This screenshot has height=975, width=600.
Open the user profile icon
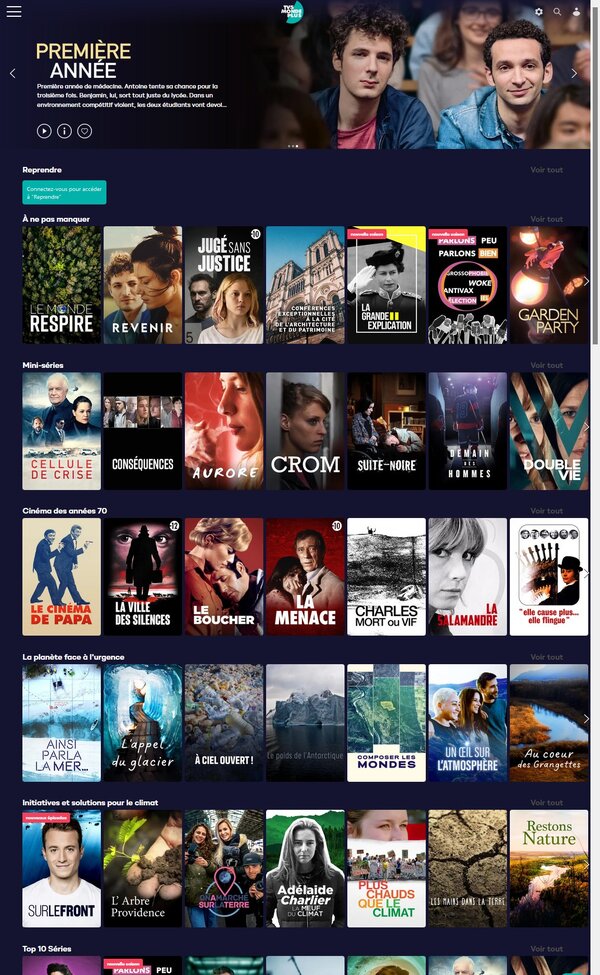576,12
